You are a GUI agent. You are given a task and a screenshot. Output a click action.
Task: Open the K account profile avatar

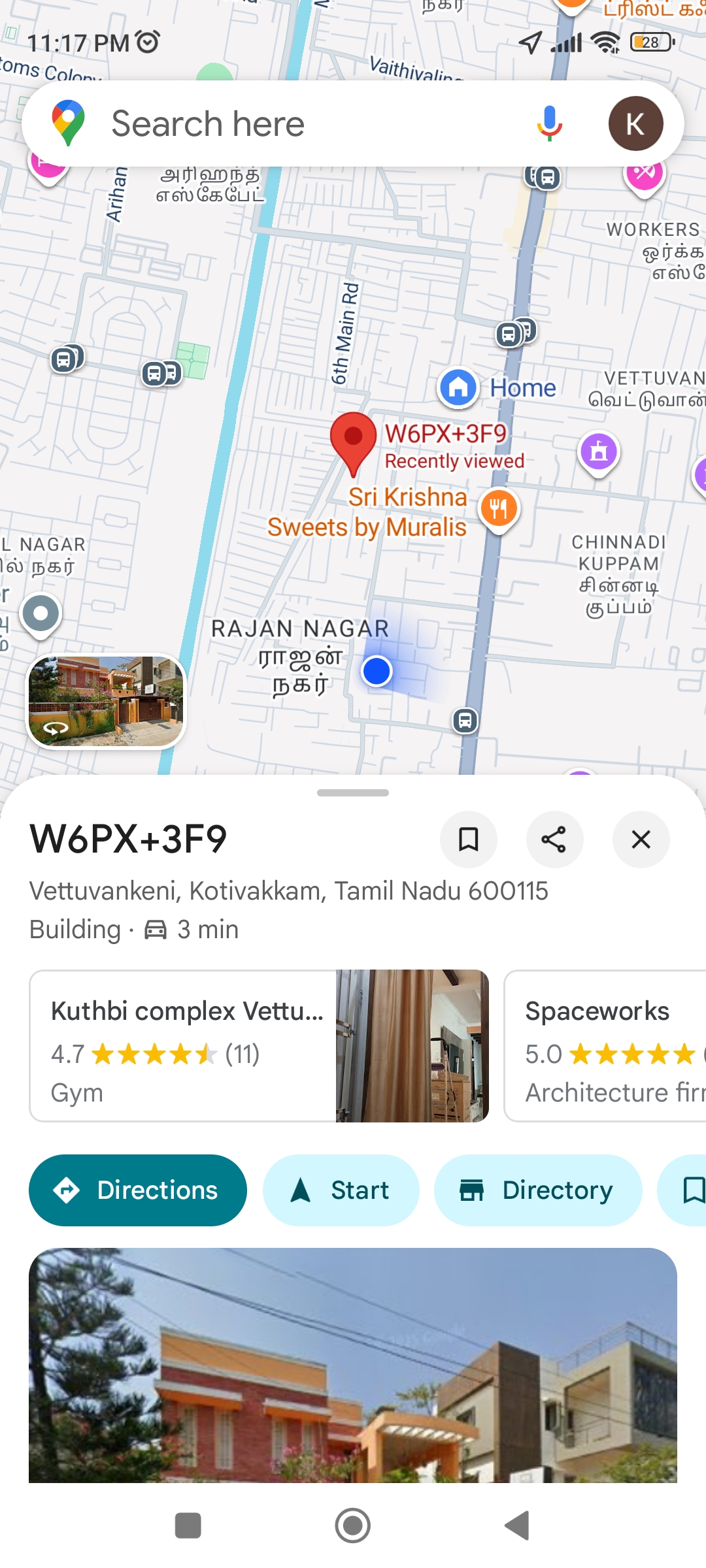(x=635, y=123)
